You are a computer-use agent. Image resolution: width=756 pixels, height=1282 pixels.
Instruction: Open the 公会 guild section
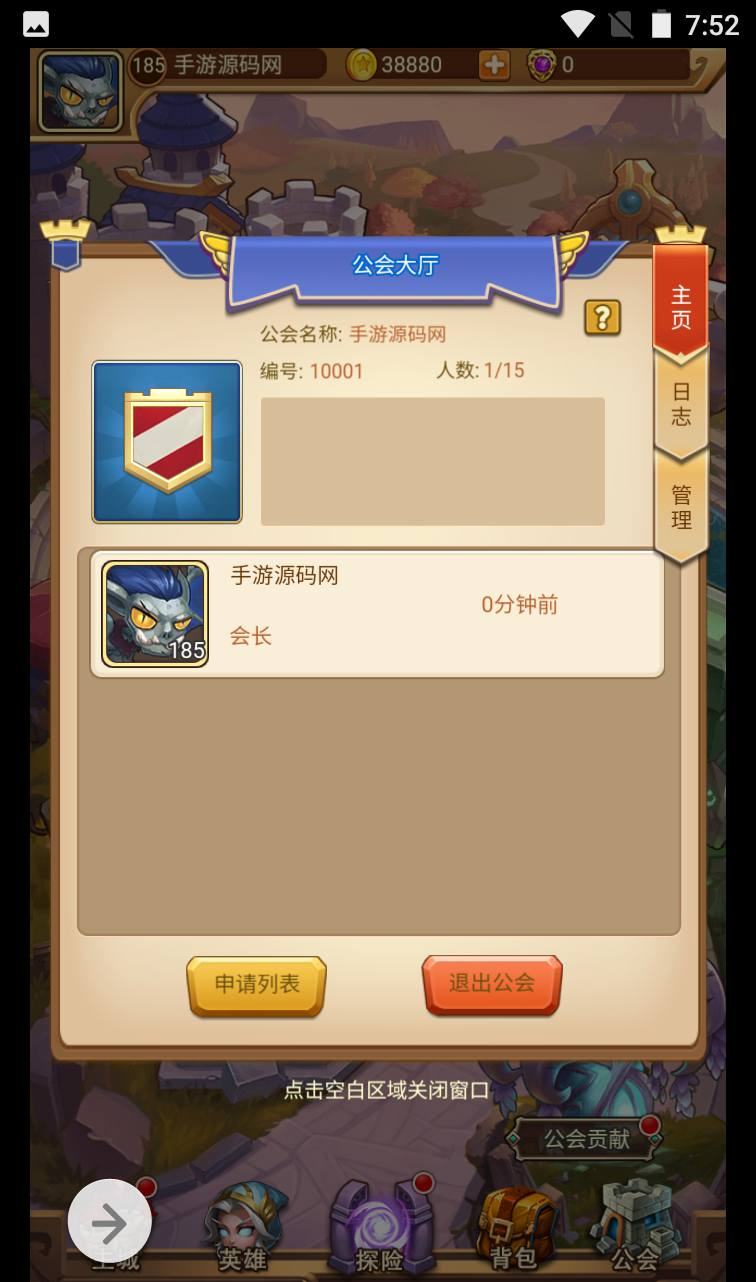pos(636,1226)
